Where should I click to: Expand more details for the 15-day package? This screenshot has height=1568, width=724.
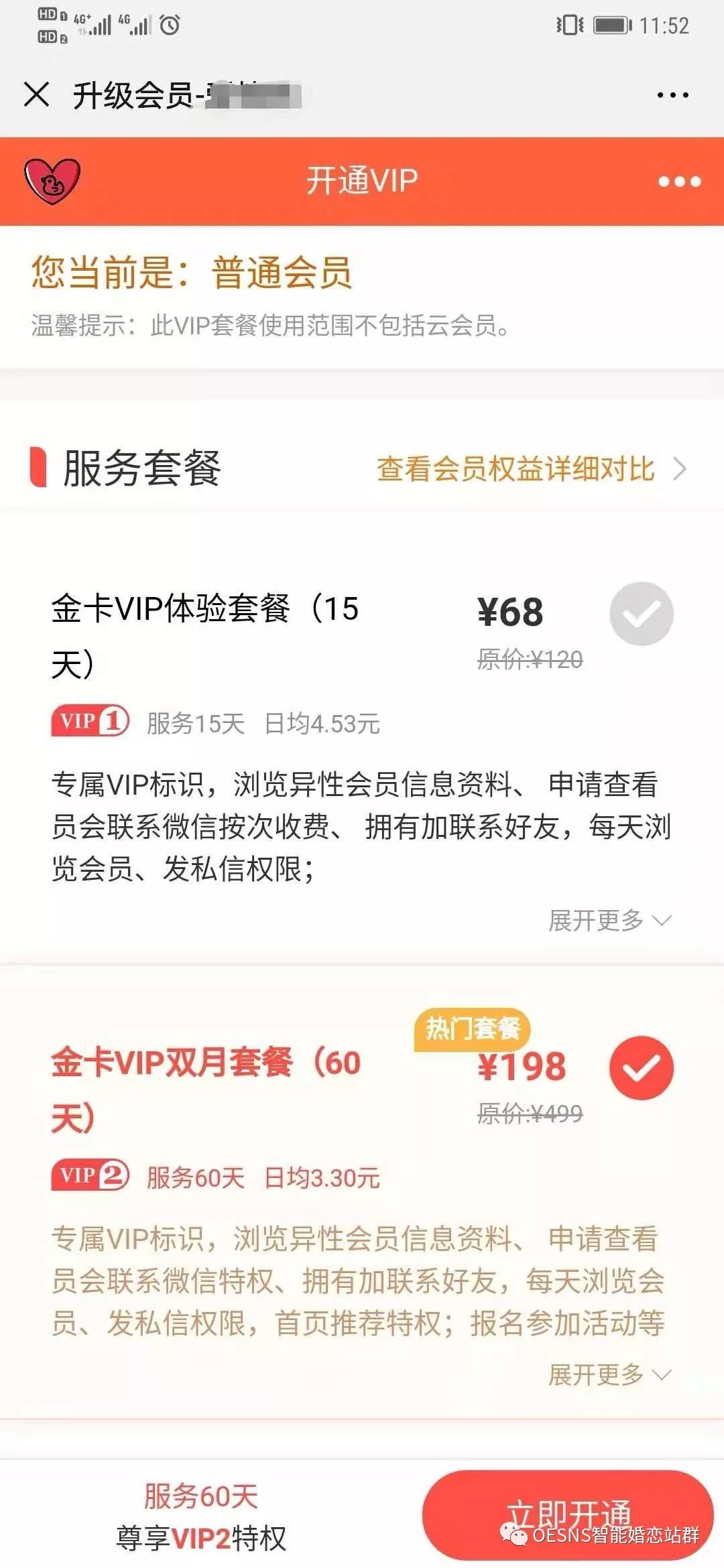point(610,920)
